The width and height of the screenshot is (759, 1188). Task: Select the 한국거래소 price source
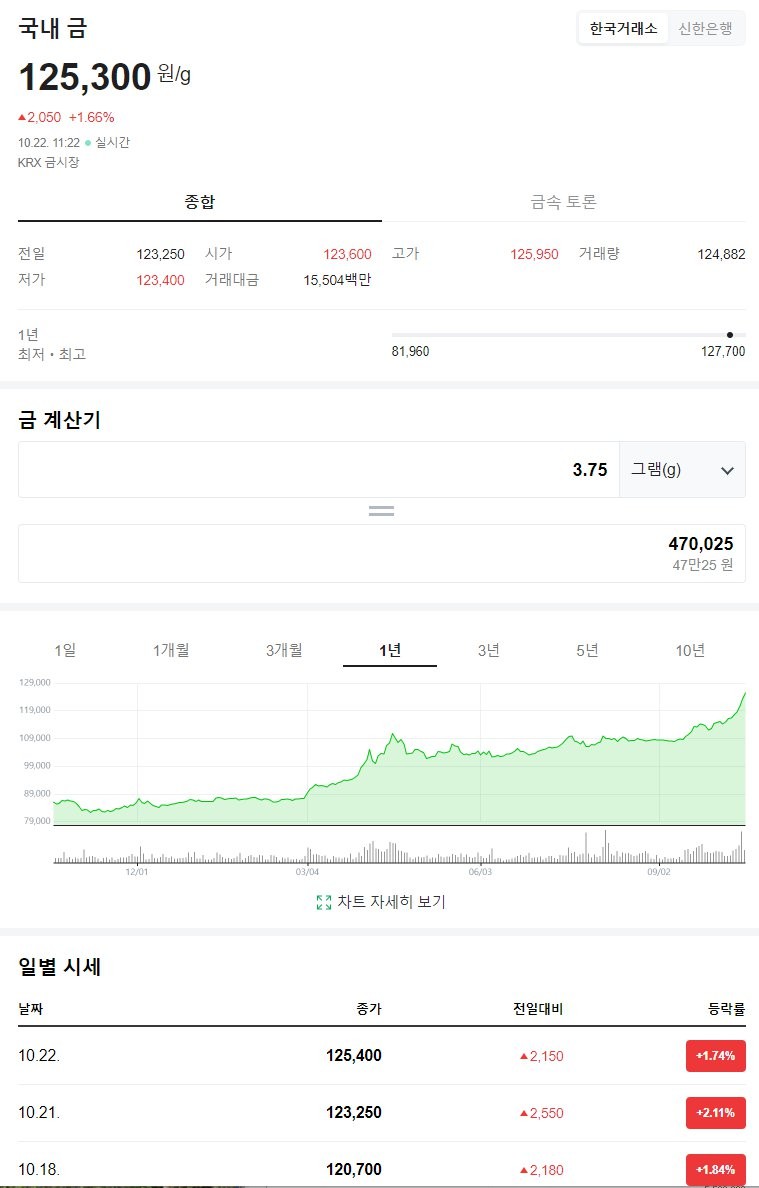623,29
